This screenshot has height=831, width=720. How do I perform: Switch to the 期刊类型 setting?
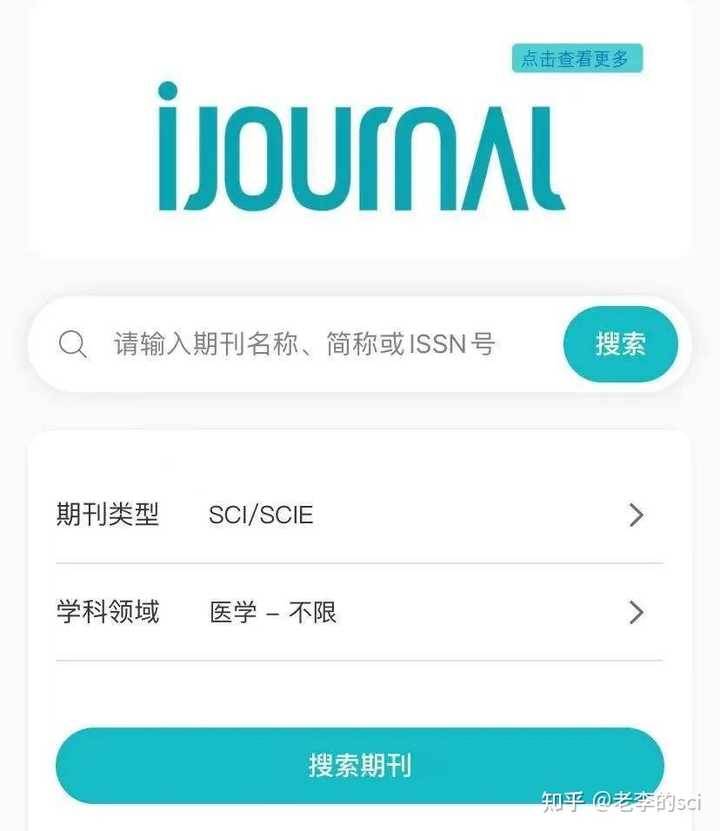pyautogui.click(x=110, y=515)
